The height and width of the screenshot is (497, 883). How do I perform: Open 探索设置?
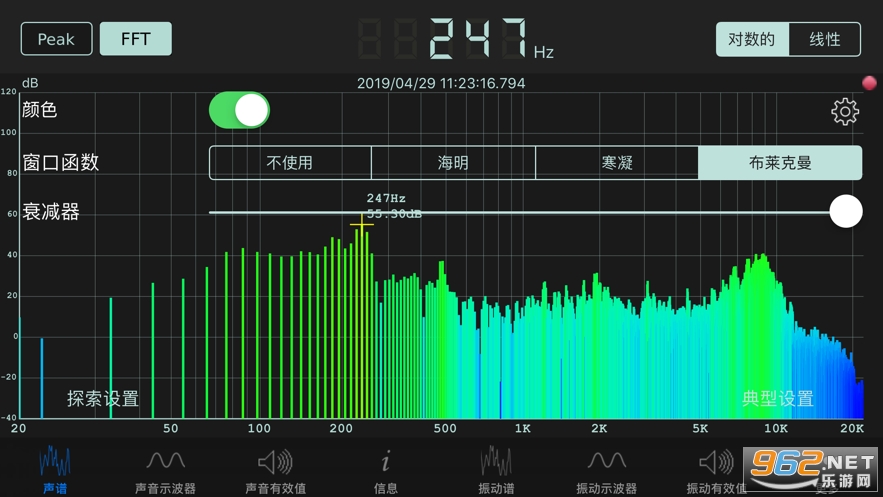point(103,399)
